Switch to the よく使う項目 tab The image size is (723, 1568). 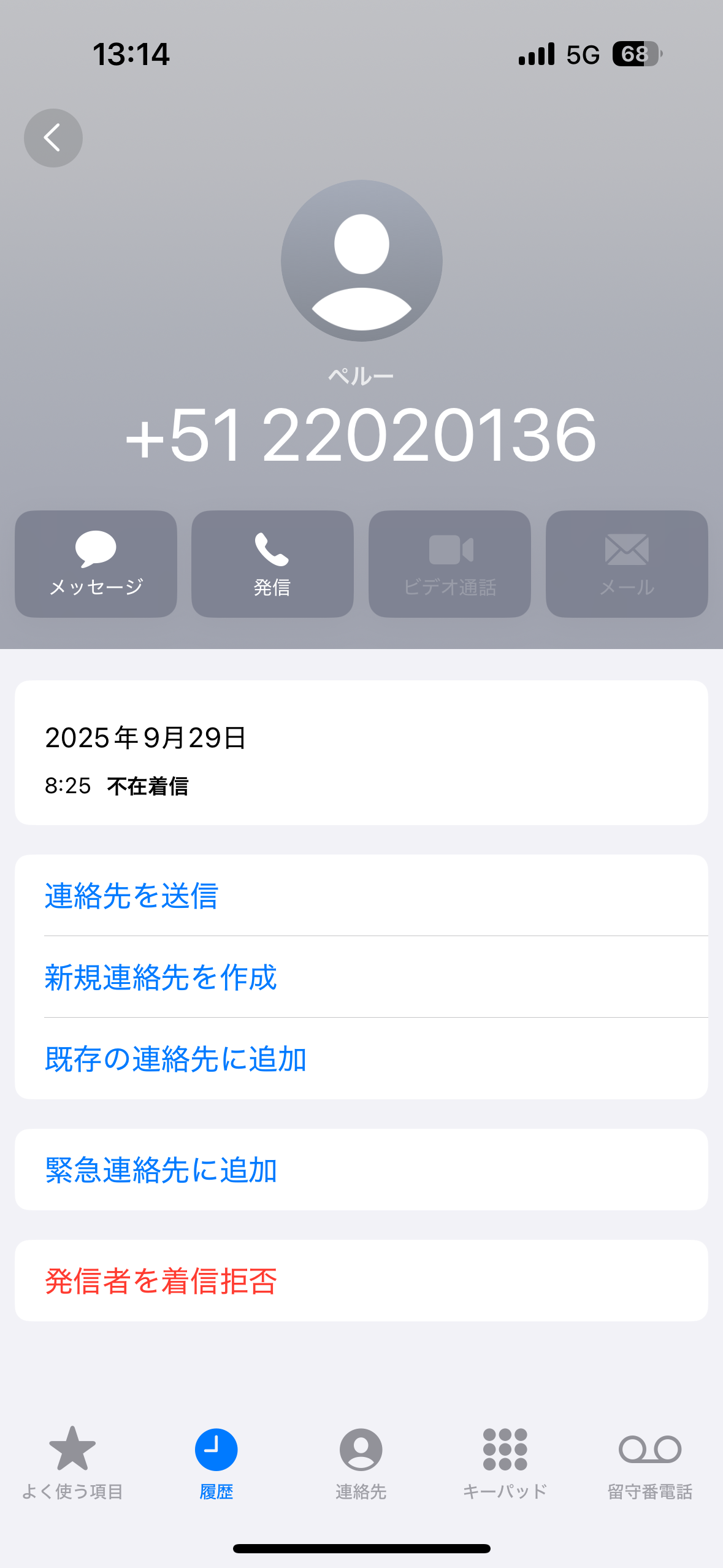coord(72,1462)
